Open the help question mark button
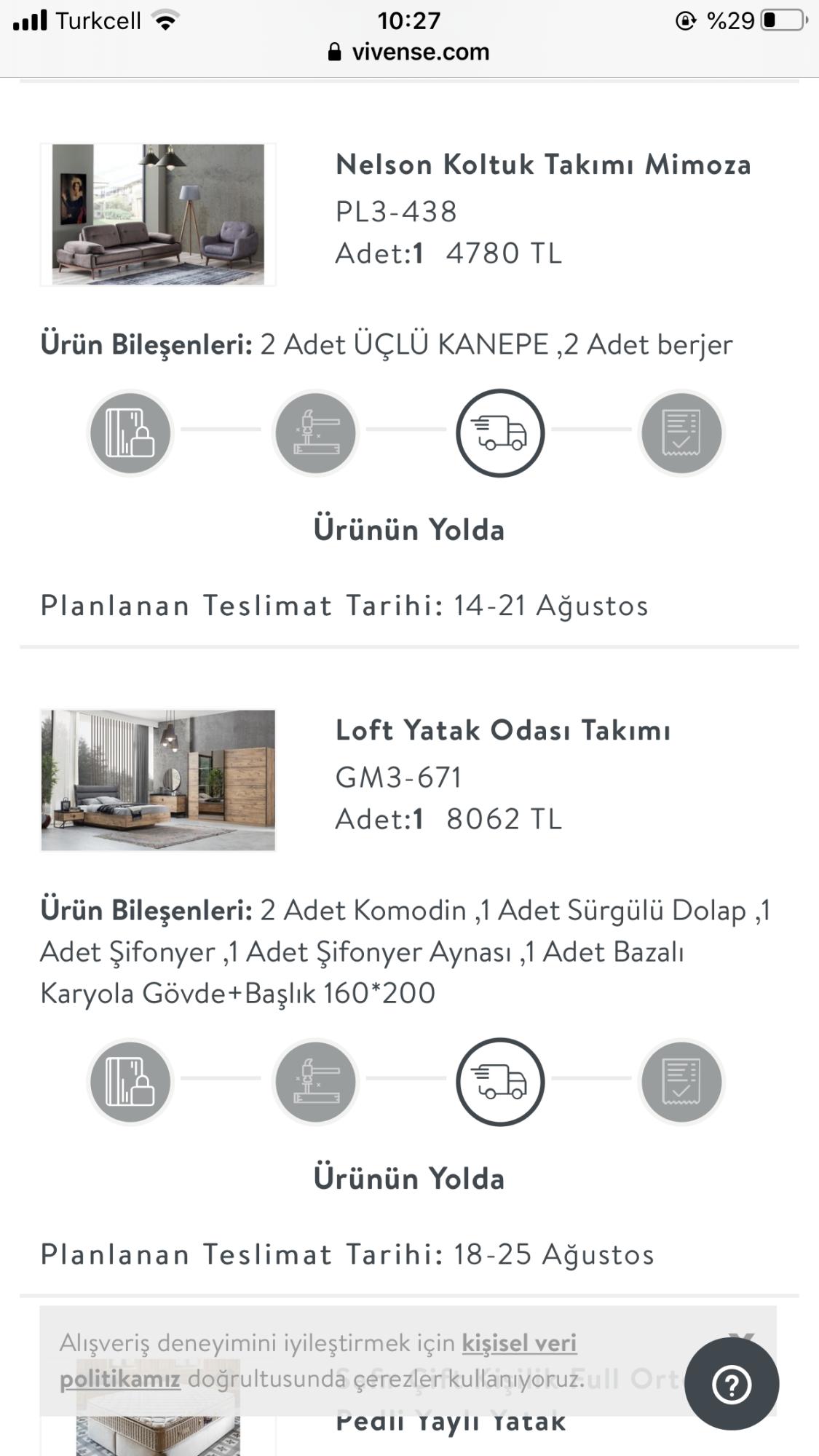The width and height of the screenshot is (819, 1456). coord(732,1384)
